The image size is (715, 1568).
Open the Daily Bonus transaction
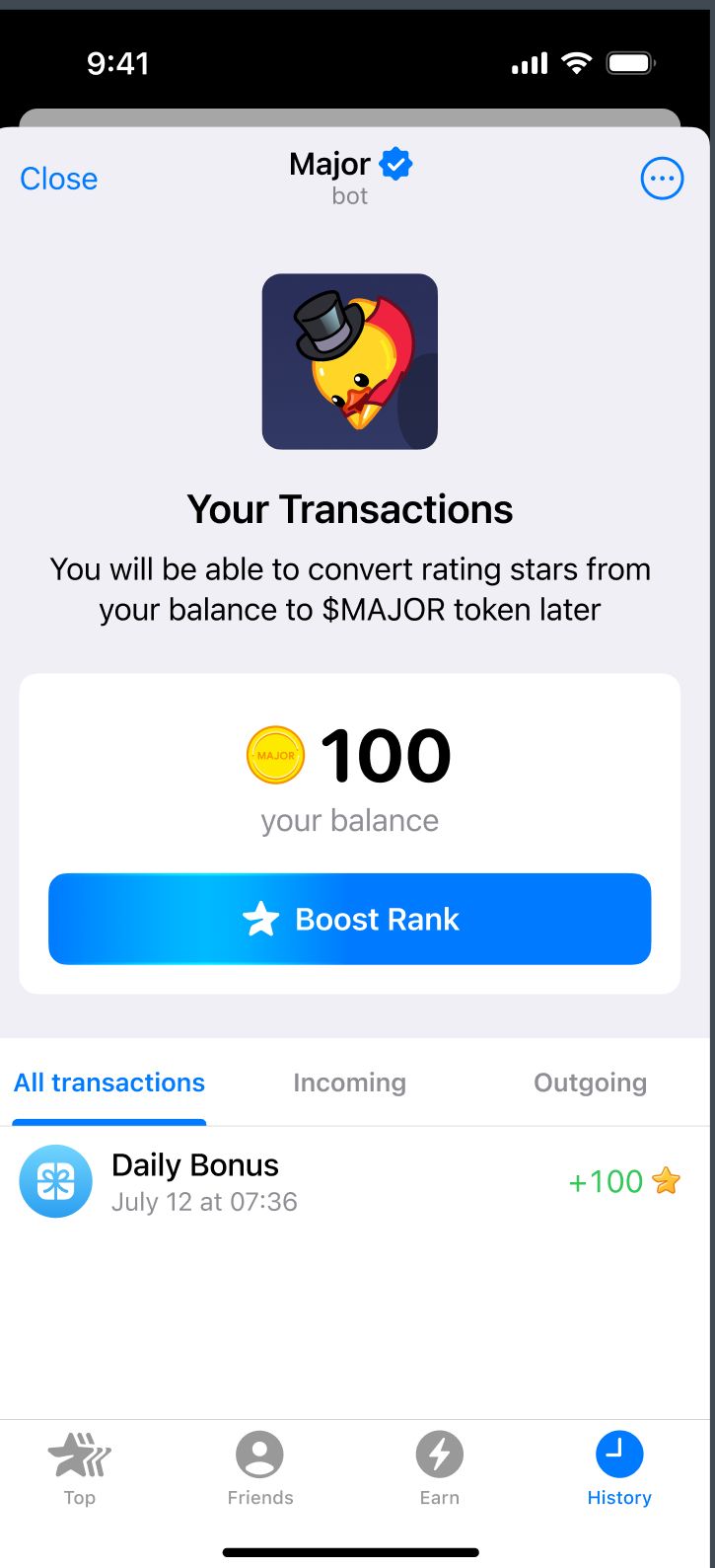(349, 1181)
